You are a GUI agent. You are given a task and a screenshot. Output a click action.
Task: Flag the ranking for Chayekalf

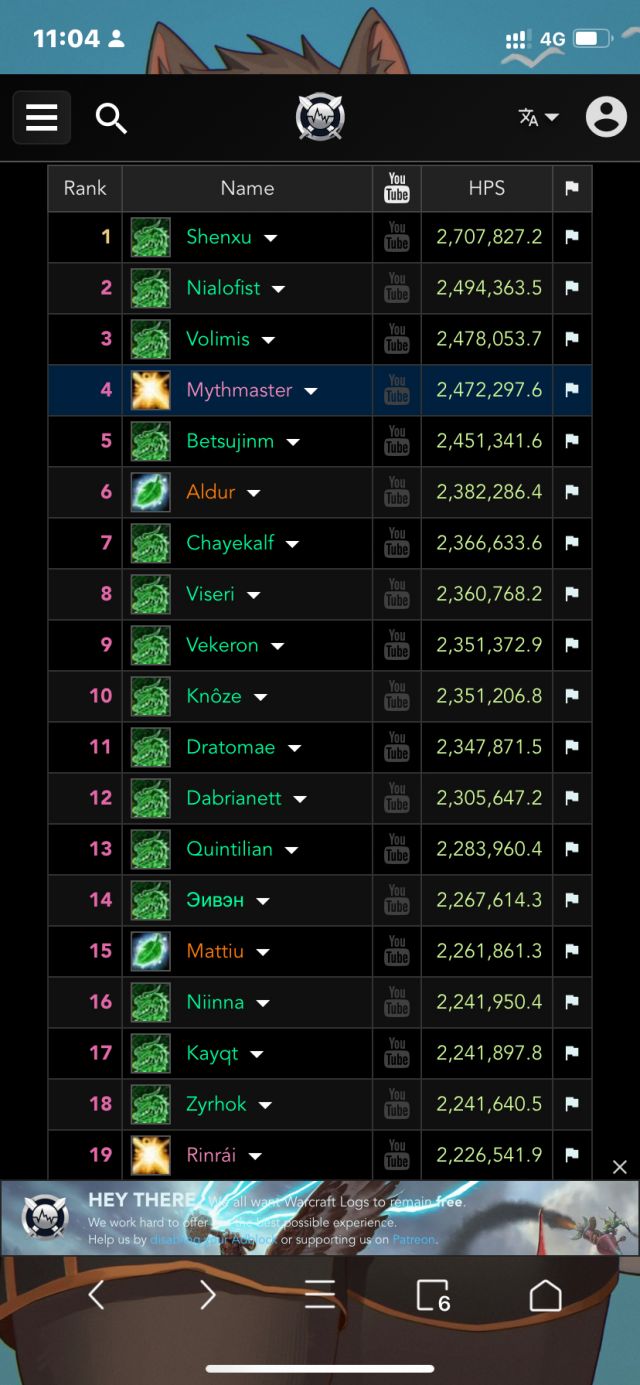click(x=572, y=543)
